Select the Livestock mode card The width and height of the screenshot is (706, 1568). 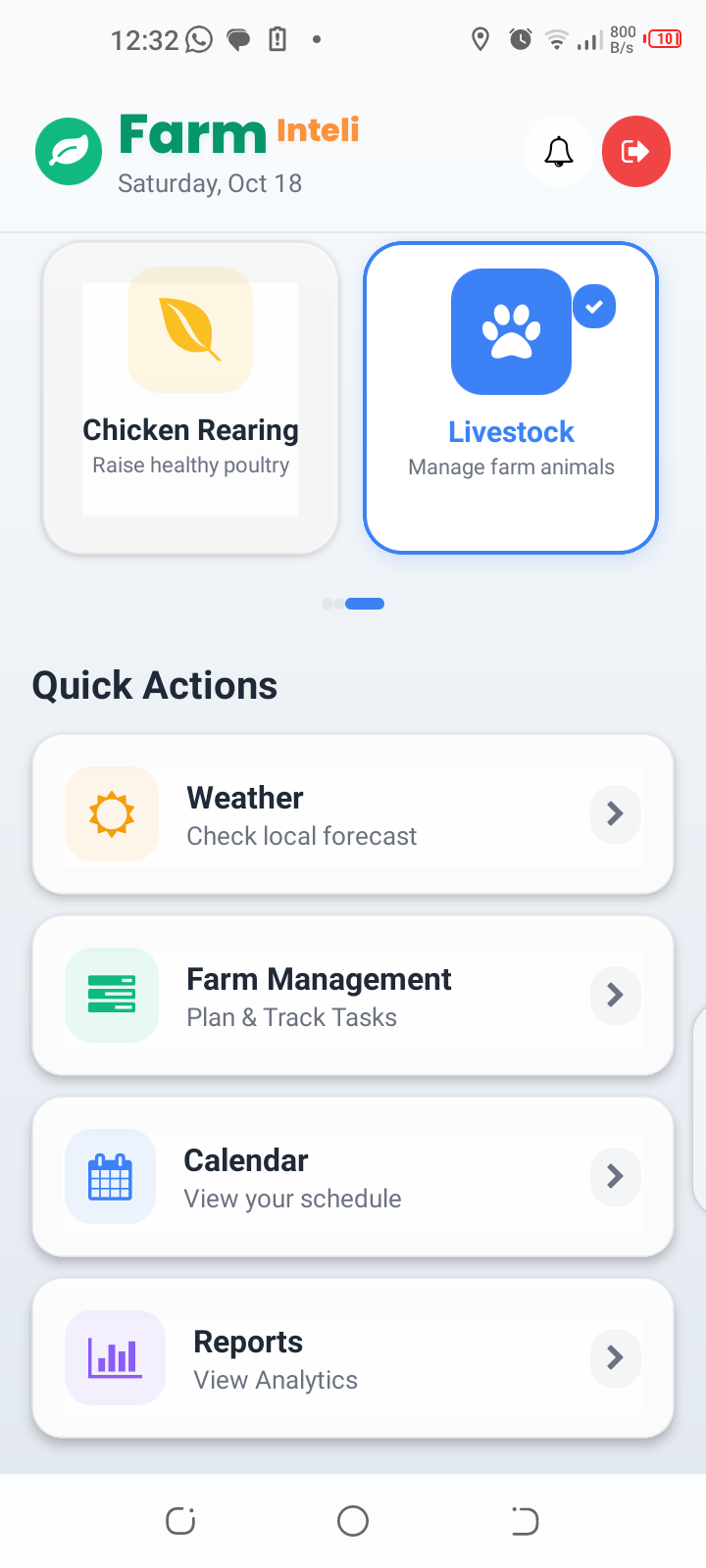click(510, 396)
